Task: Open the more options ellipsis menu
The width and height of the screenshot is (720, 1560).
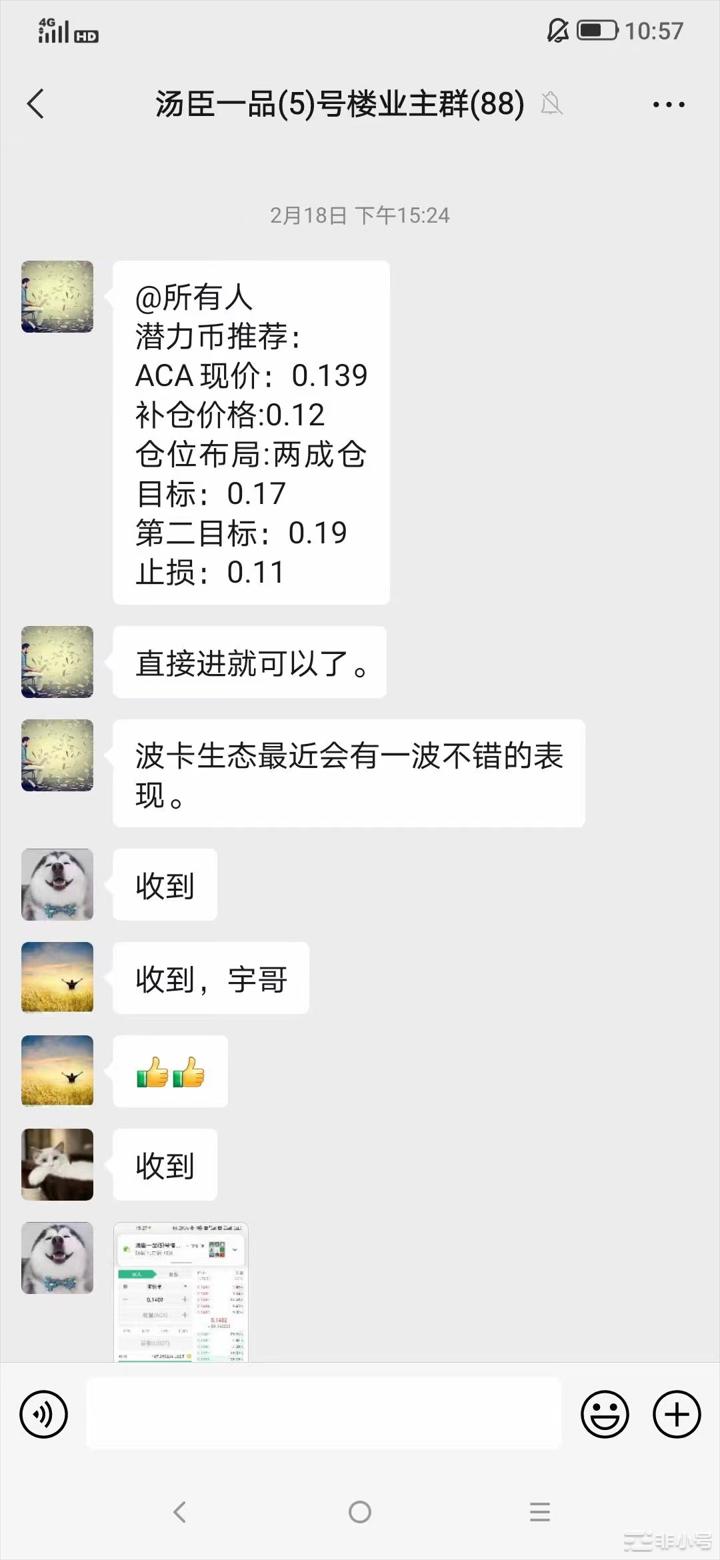Action: (668, 104)
